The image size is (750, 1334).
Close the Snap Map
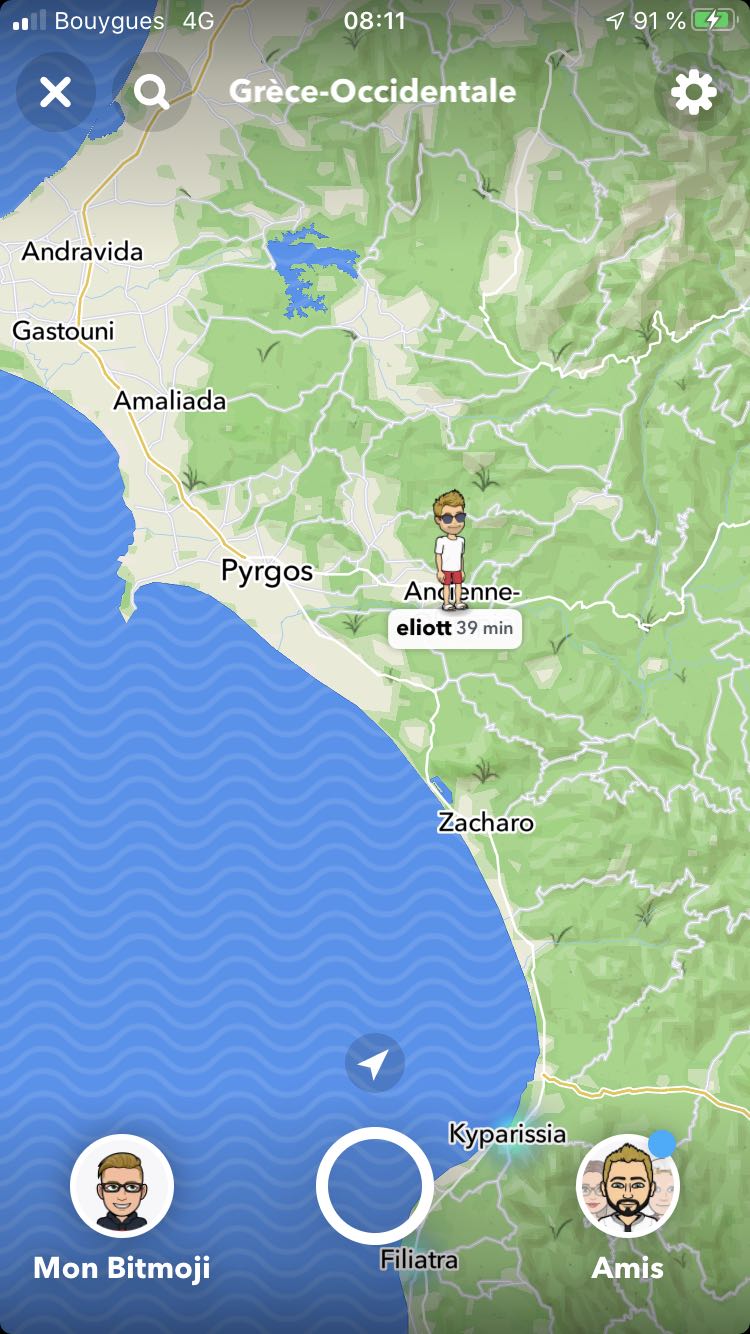[x=56, y=92]
